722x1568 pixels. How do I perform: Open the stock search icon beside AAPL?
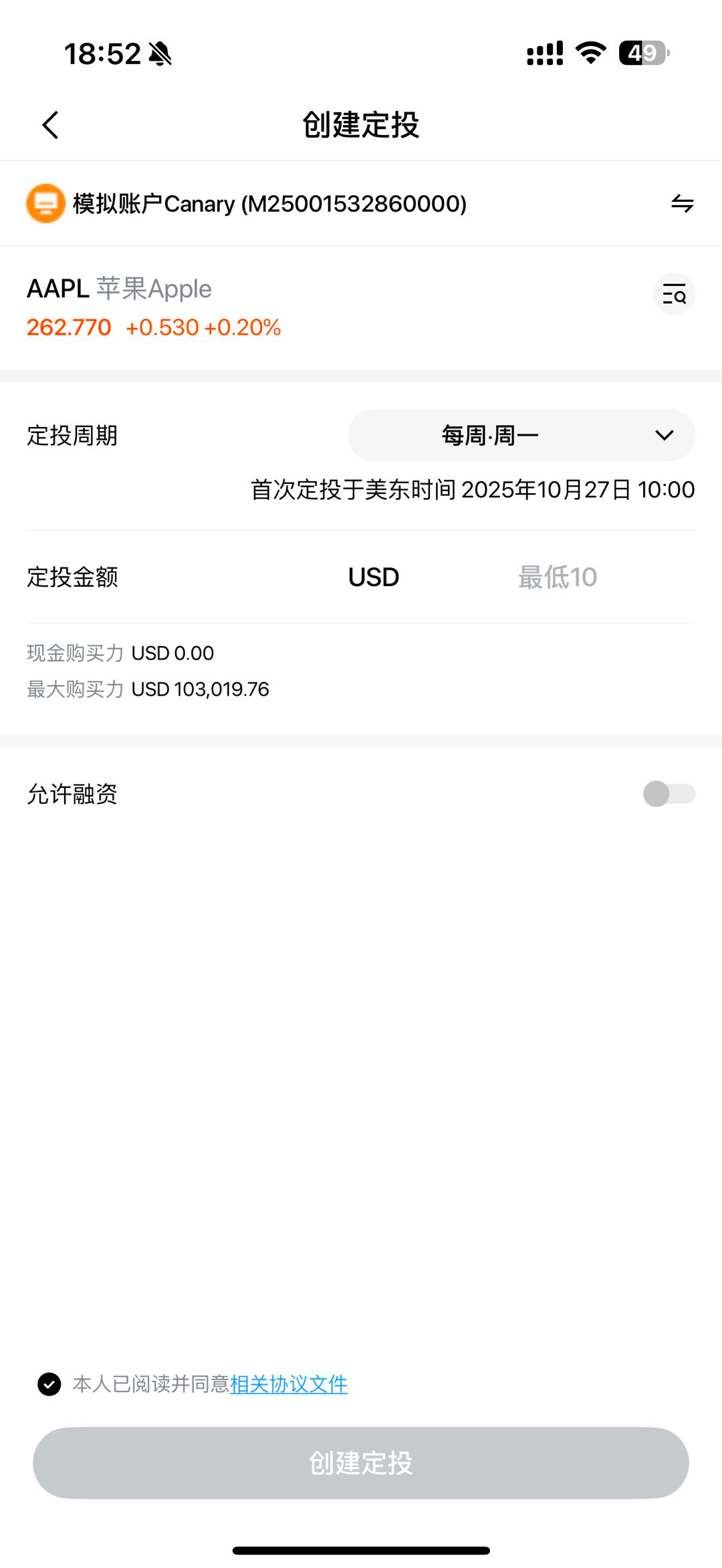pyautogui.click(x=674, y=293)
